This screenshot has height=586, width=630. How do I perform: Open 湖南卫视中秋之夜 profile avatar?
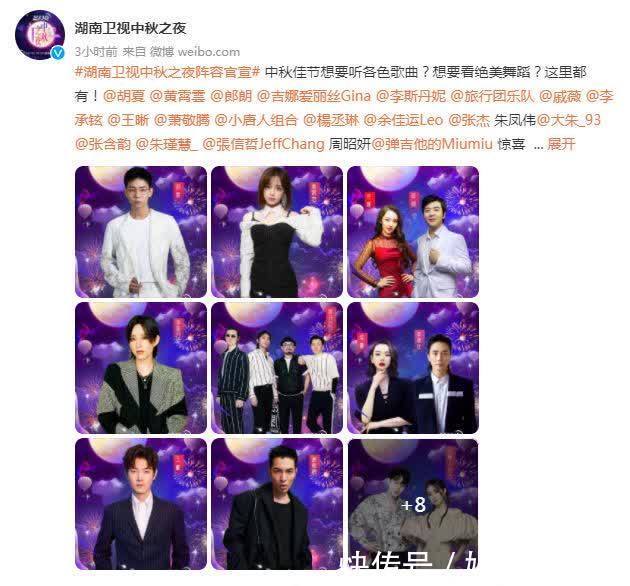(39, 37)
